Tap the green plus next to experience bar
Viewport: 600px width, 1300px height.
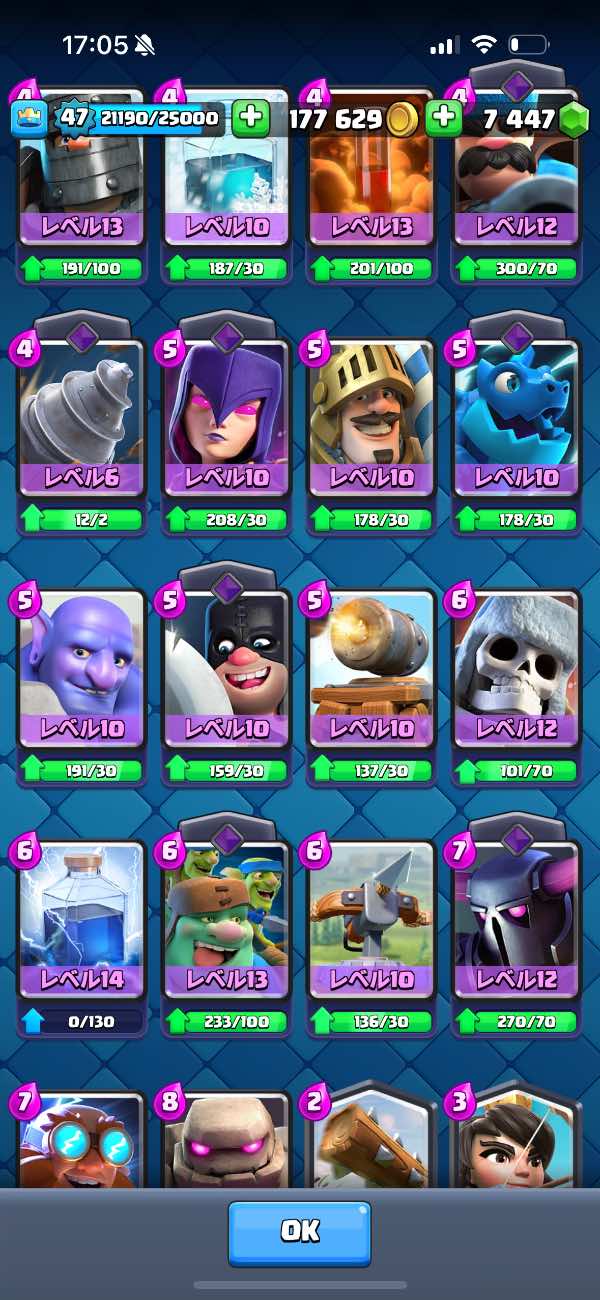tap(251, 119)
